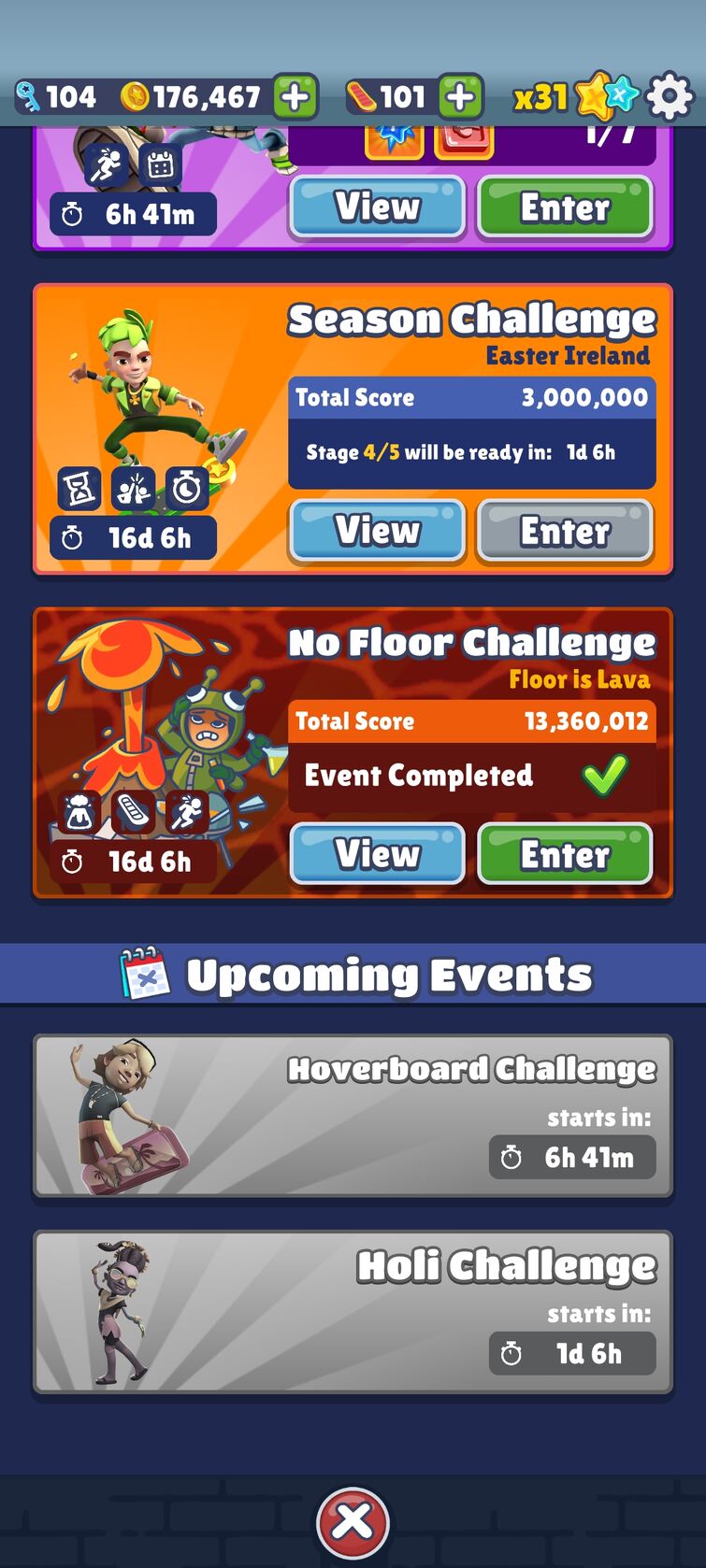The width and height of the screenshot is (706, 1568).
Task: View the No Floor Challenge details
Action: [x=377, y=854]
